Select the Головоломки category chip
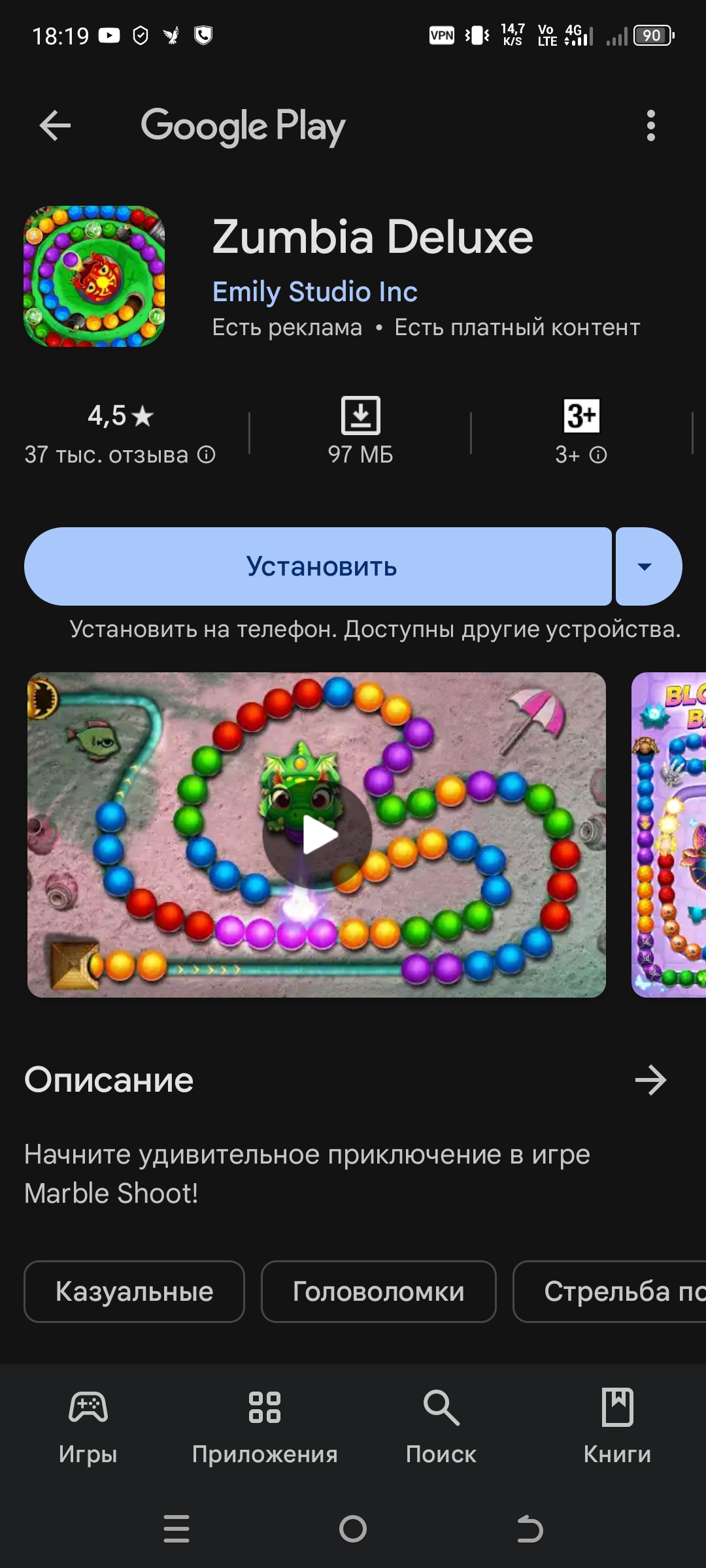The height and width of the screenshot is (1568, 706). click(x=378, y=1292)
